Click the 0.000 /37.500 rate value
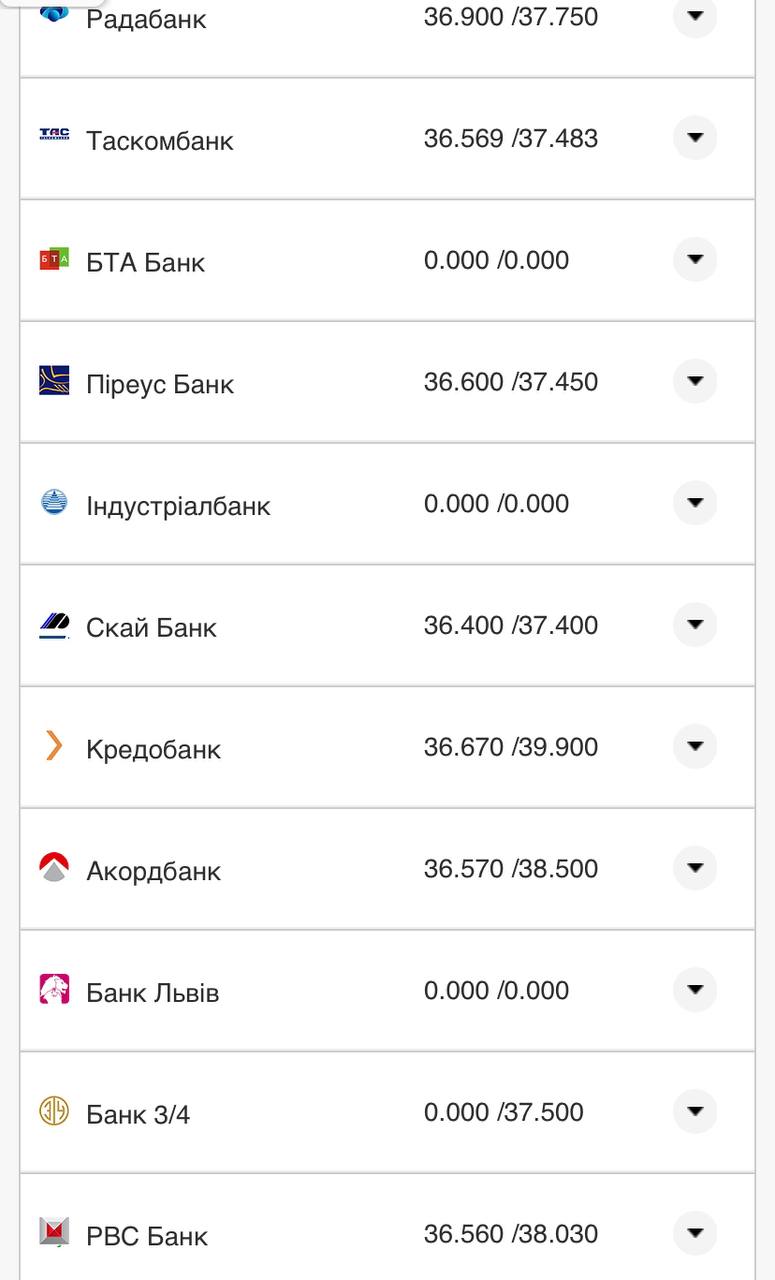This screenshot has height=1280, width=775. [x=503, y=1112]
